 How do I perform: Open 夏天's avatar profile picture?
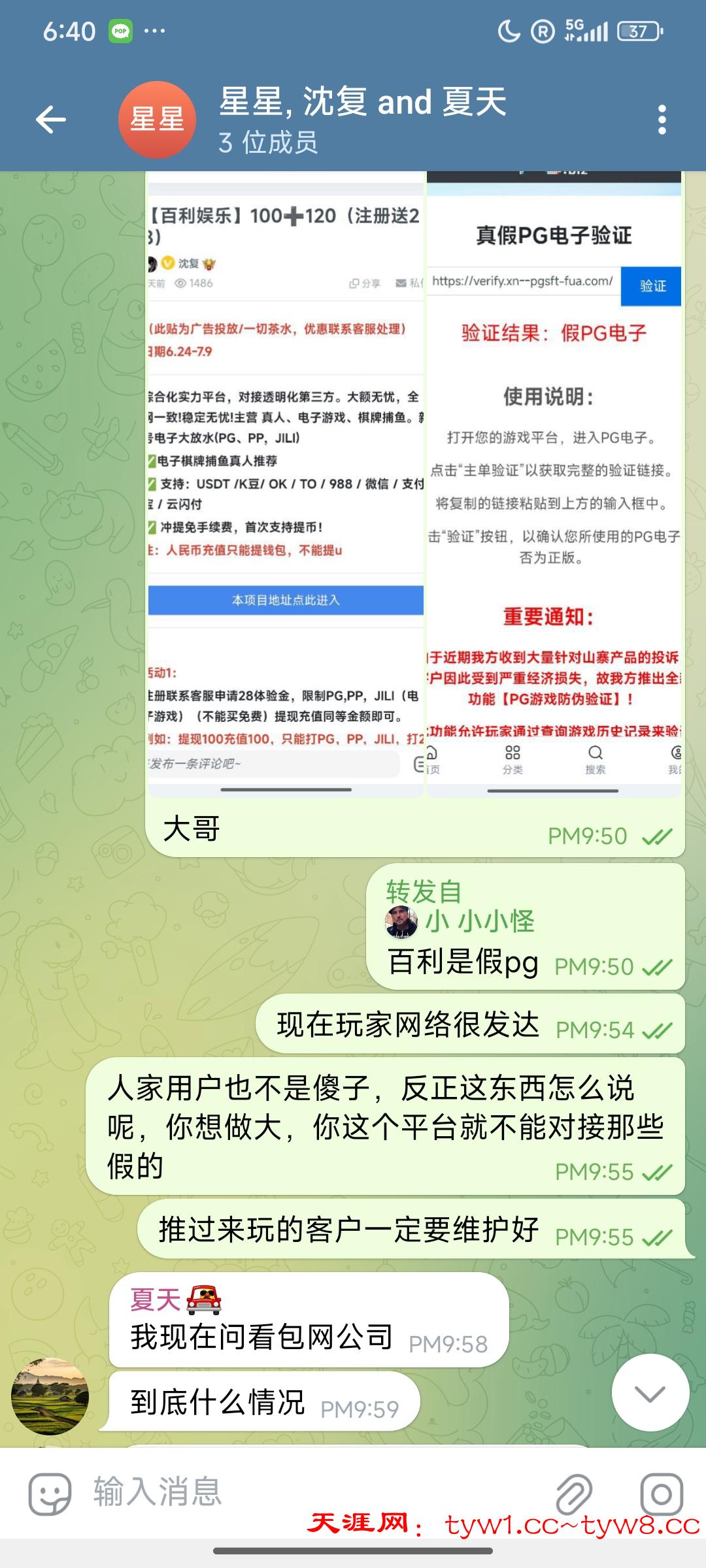pos(50,1396)
